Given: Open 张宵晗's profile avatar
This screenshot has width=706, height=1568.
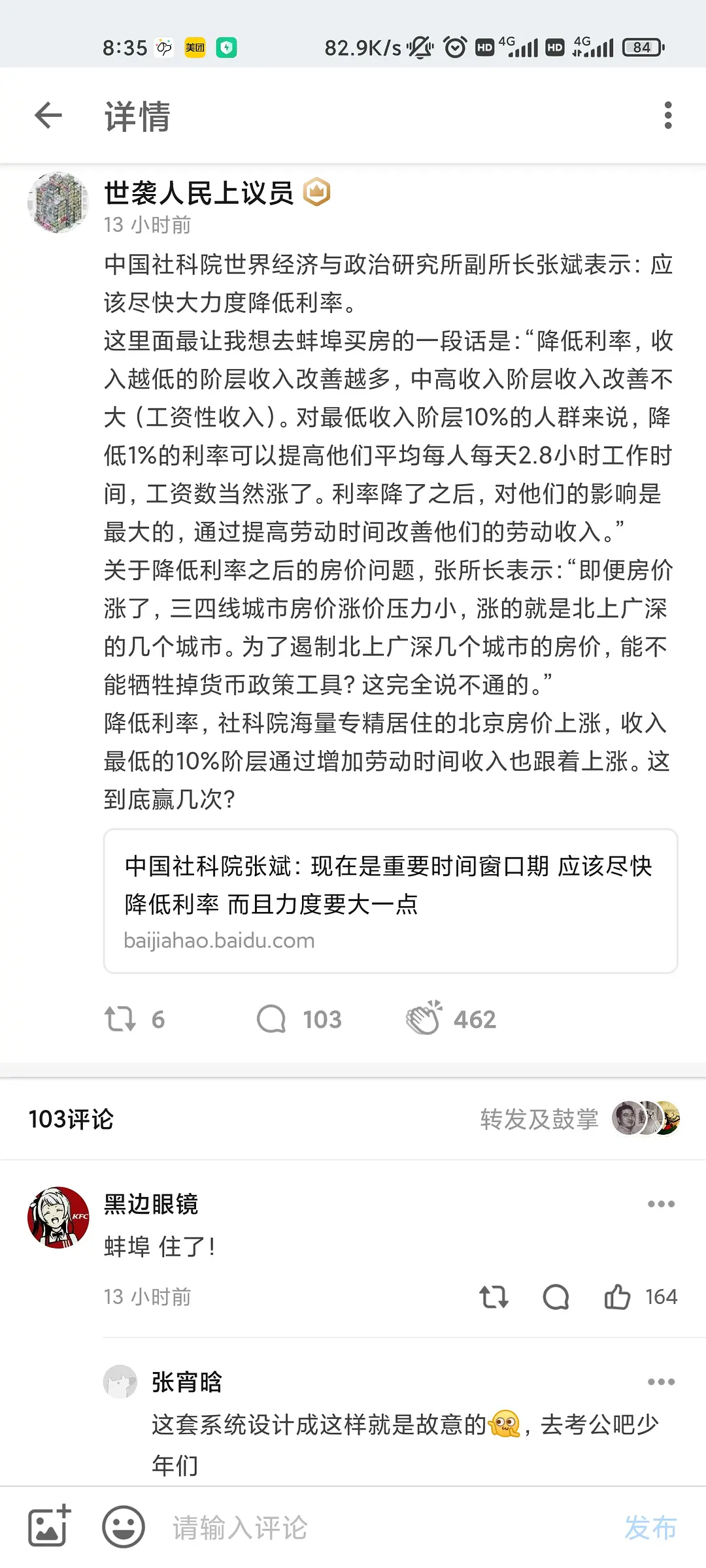Looking at the screenshot, I should tap(120, 1382).
